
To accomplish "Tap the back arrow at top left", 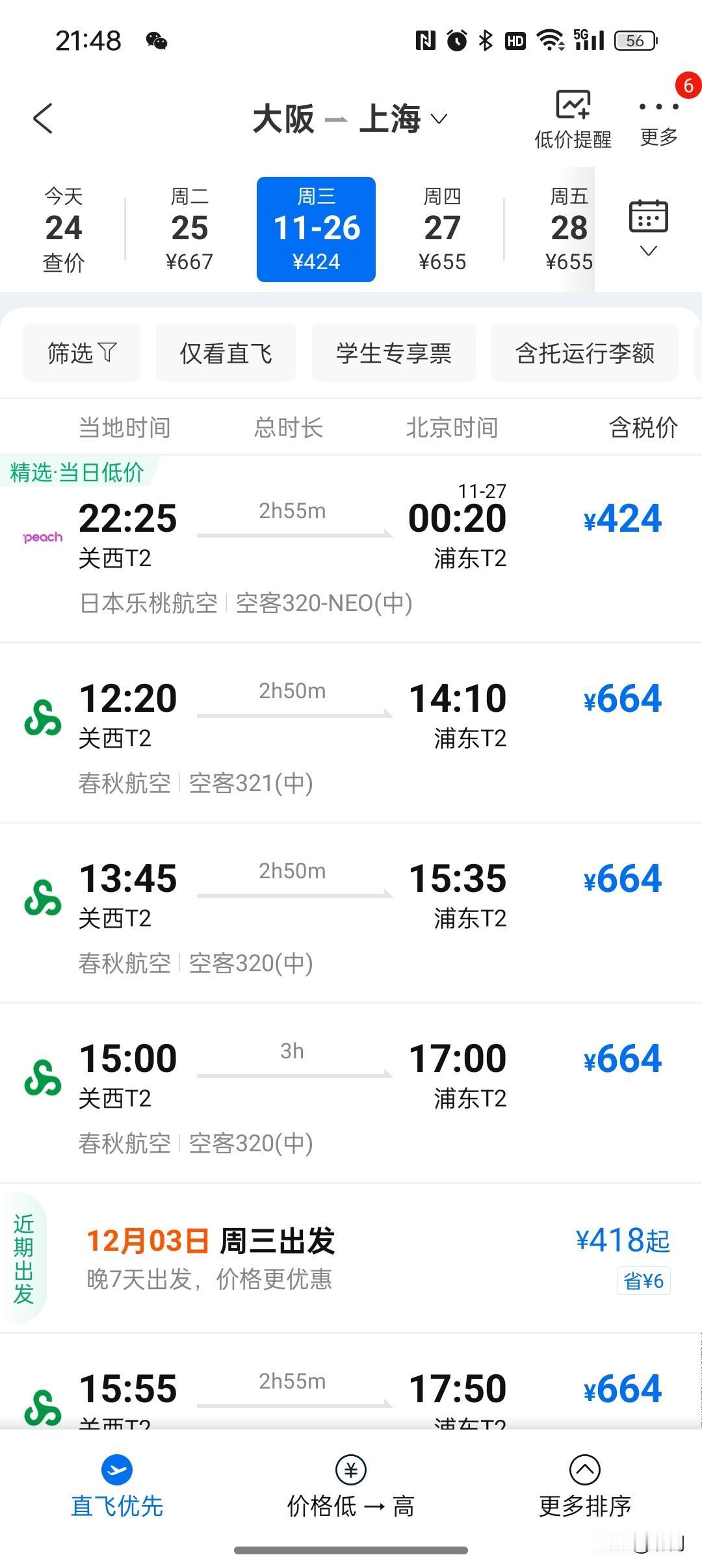I will point(43,119).
